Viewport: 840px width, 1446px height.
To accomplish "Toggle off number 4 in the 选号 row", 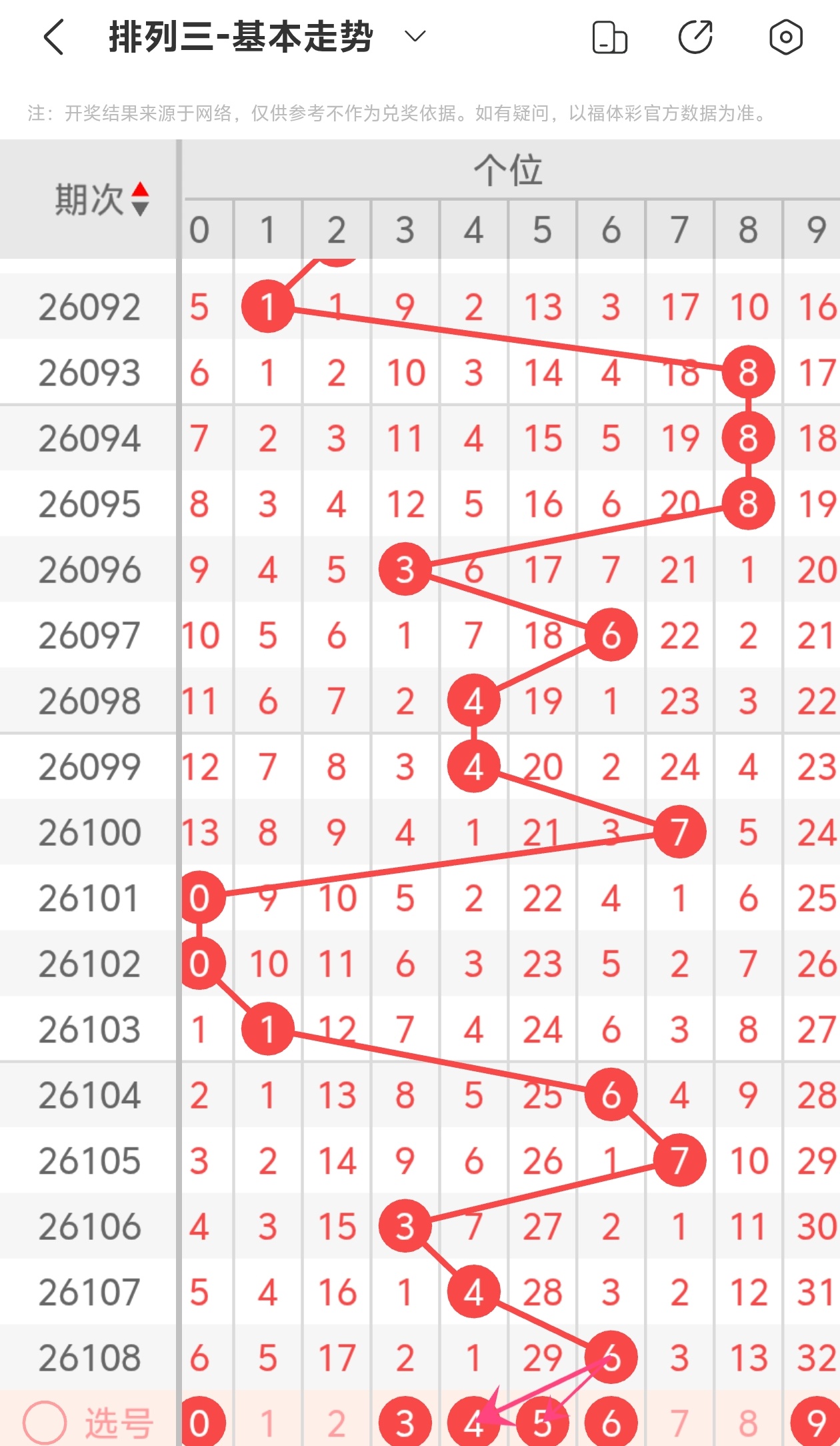I will 474,1423.
